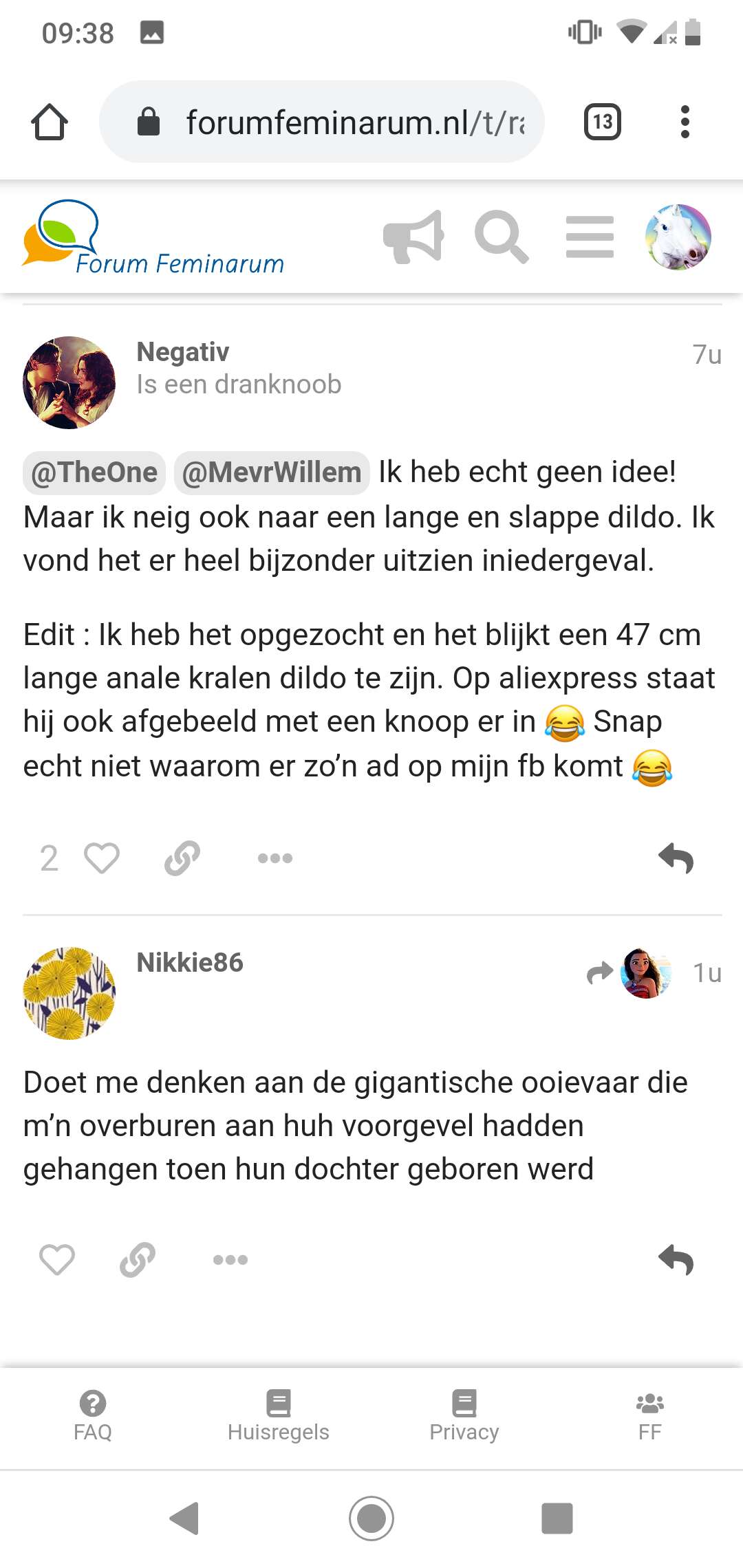Open my unicorn profile avatar menu

tap(678, 237)
